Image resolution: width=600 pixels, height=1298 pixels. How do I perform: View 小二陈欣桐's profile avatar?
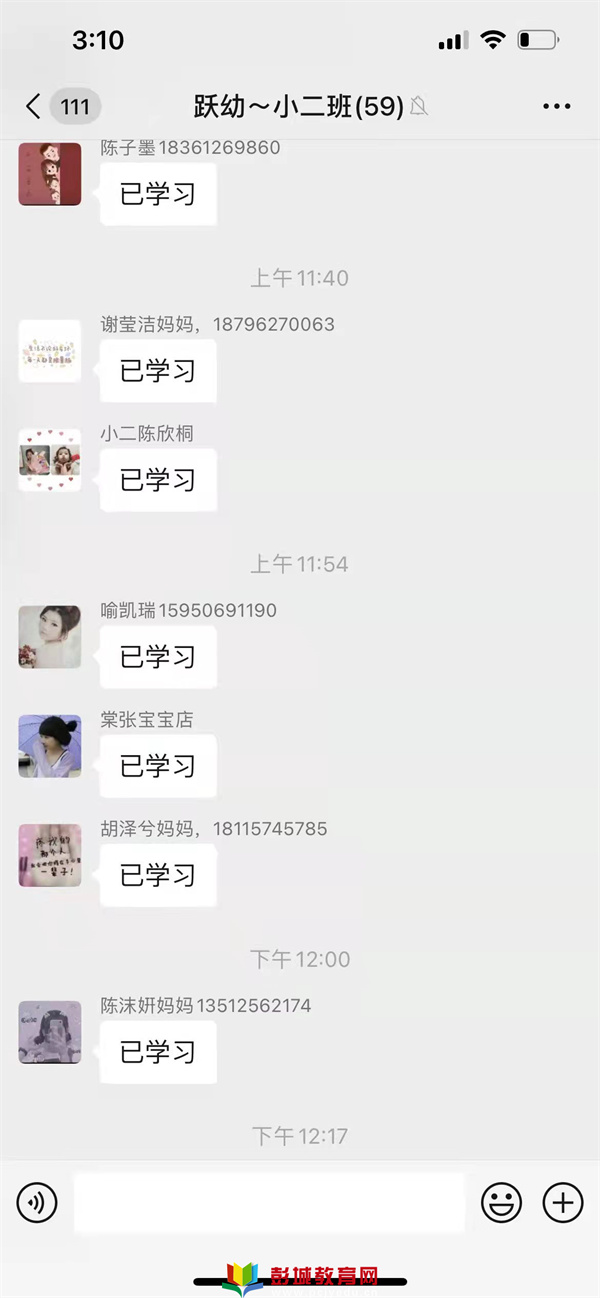point(50,460)
